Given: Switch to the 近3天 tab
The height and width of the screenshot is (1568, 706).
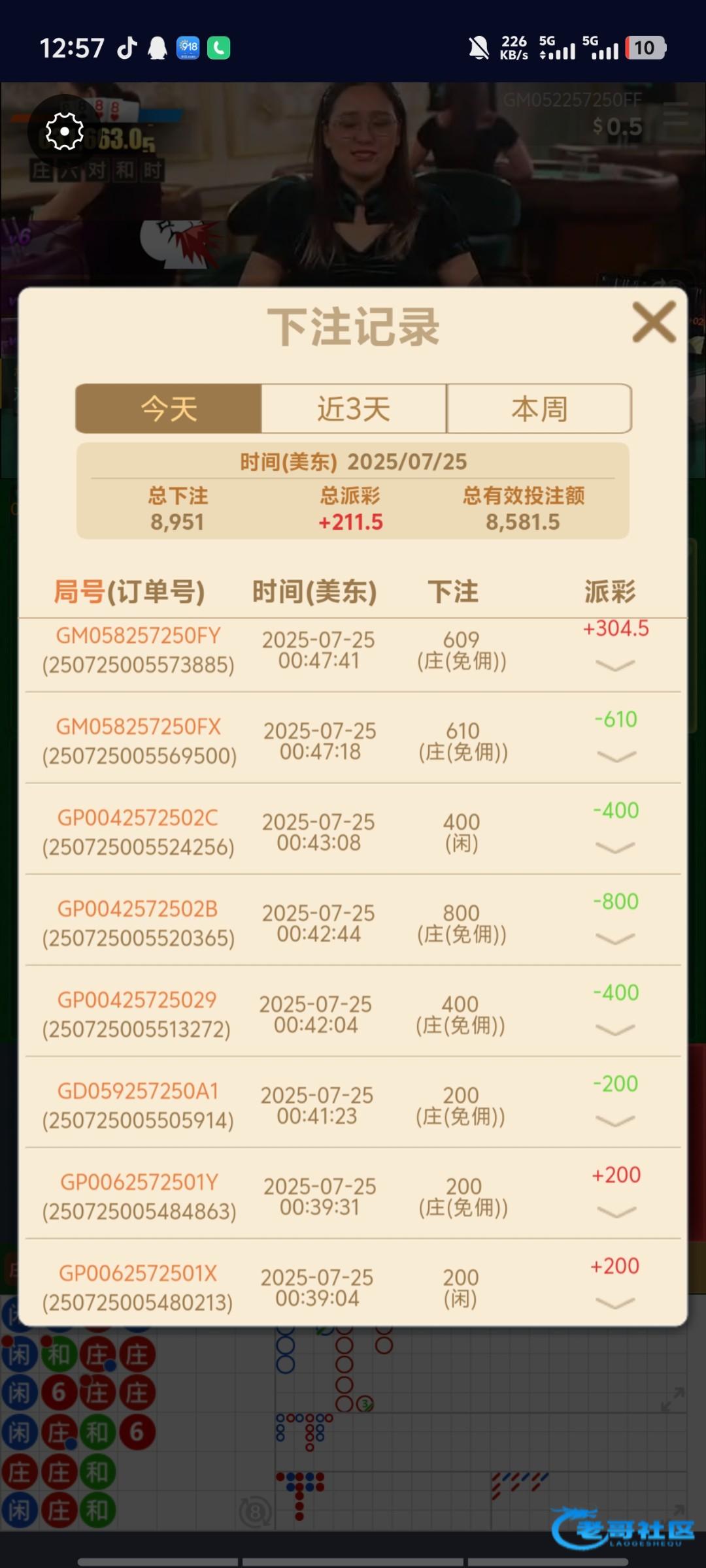Looking at the screenshot, I should [x=354, y=409].
